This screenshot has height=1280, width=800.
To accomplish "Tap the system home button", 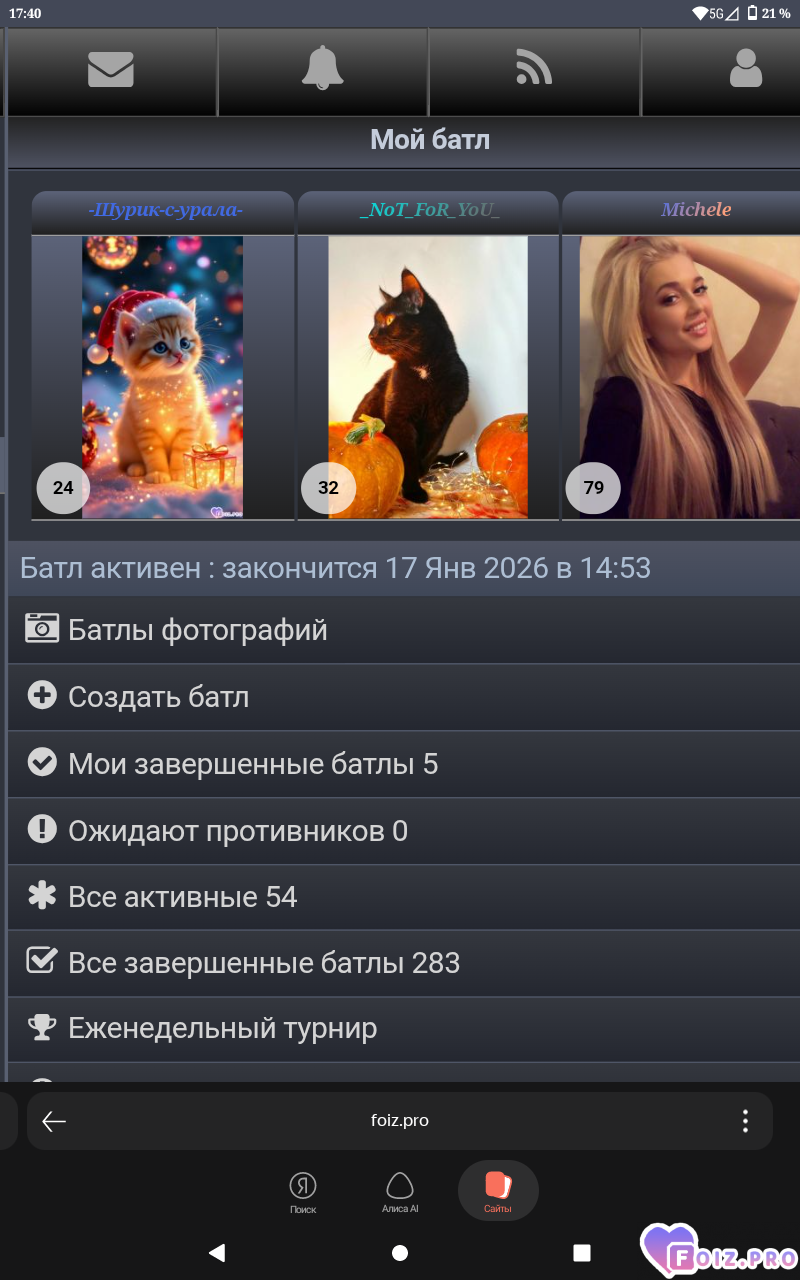I will point(400,1253).
